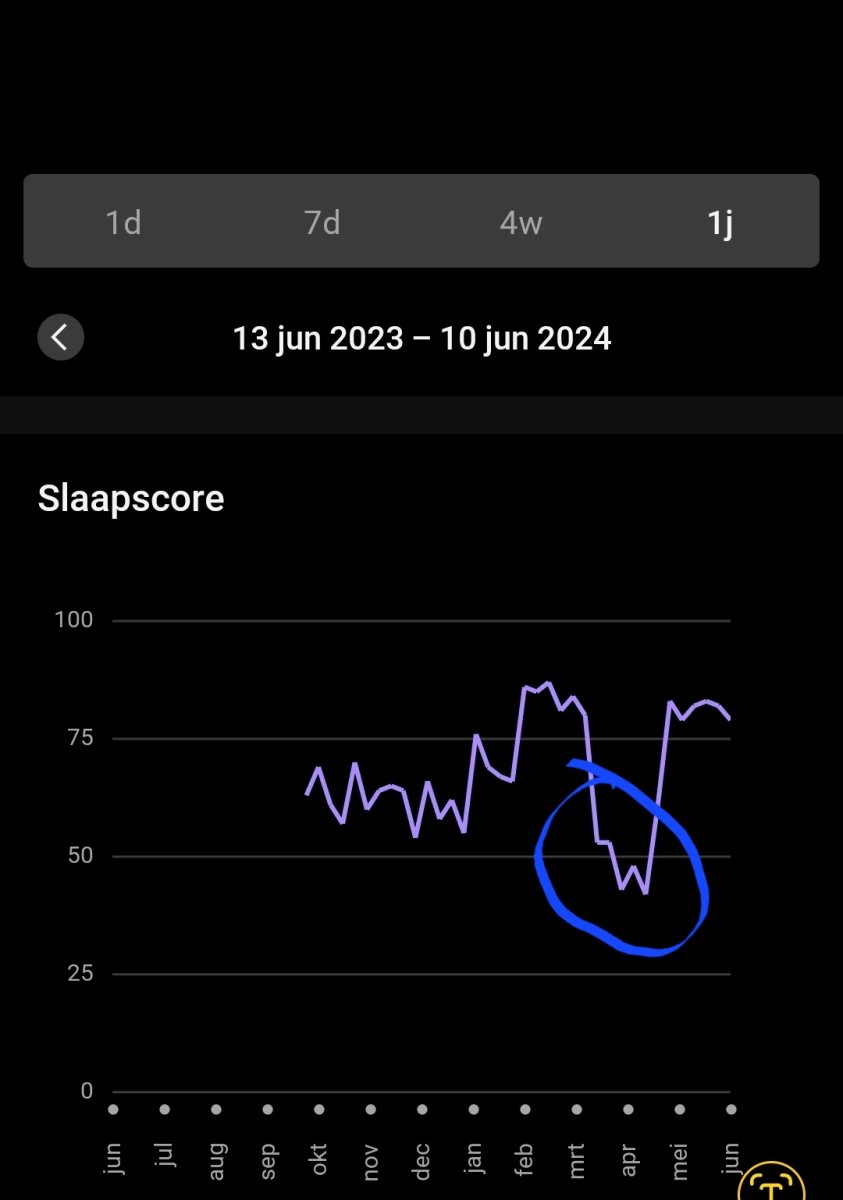Image resolution: width=843 pixels, height=1200 pixels.
Task: Select the 7d range tab
Action: (322, 222)
